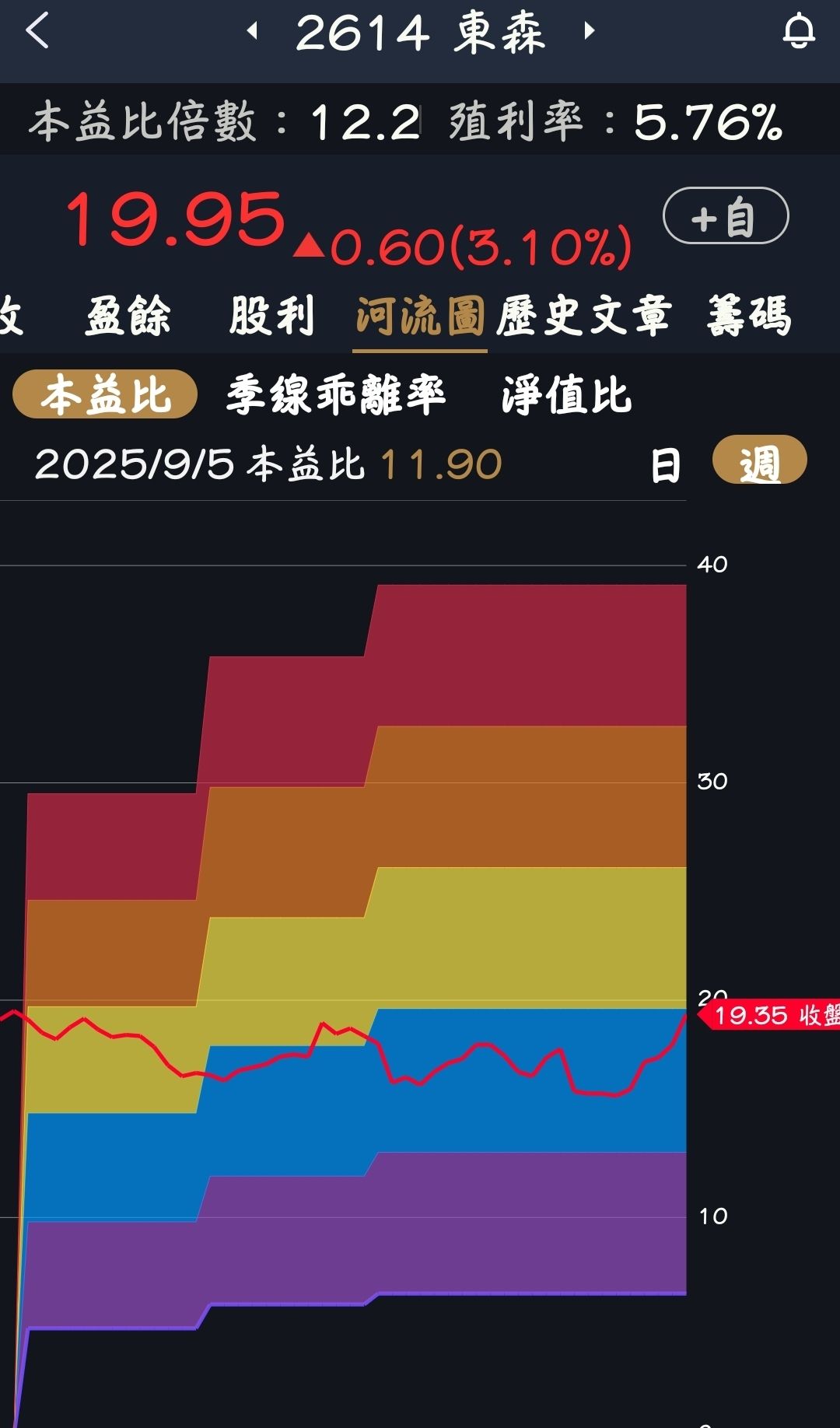Switch to the 盈餘 tab
Image resolution: width=840 pixels, height=1428 pixels.
click(128, 316)
